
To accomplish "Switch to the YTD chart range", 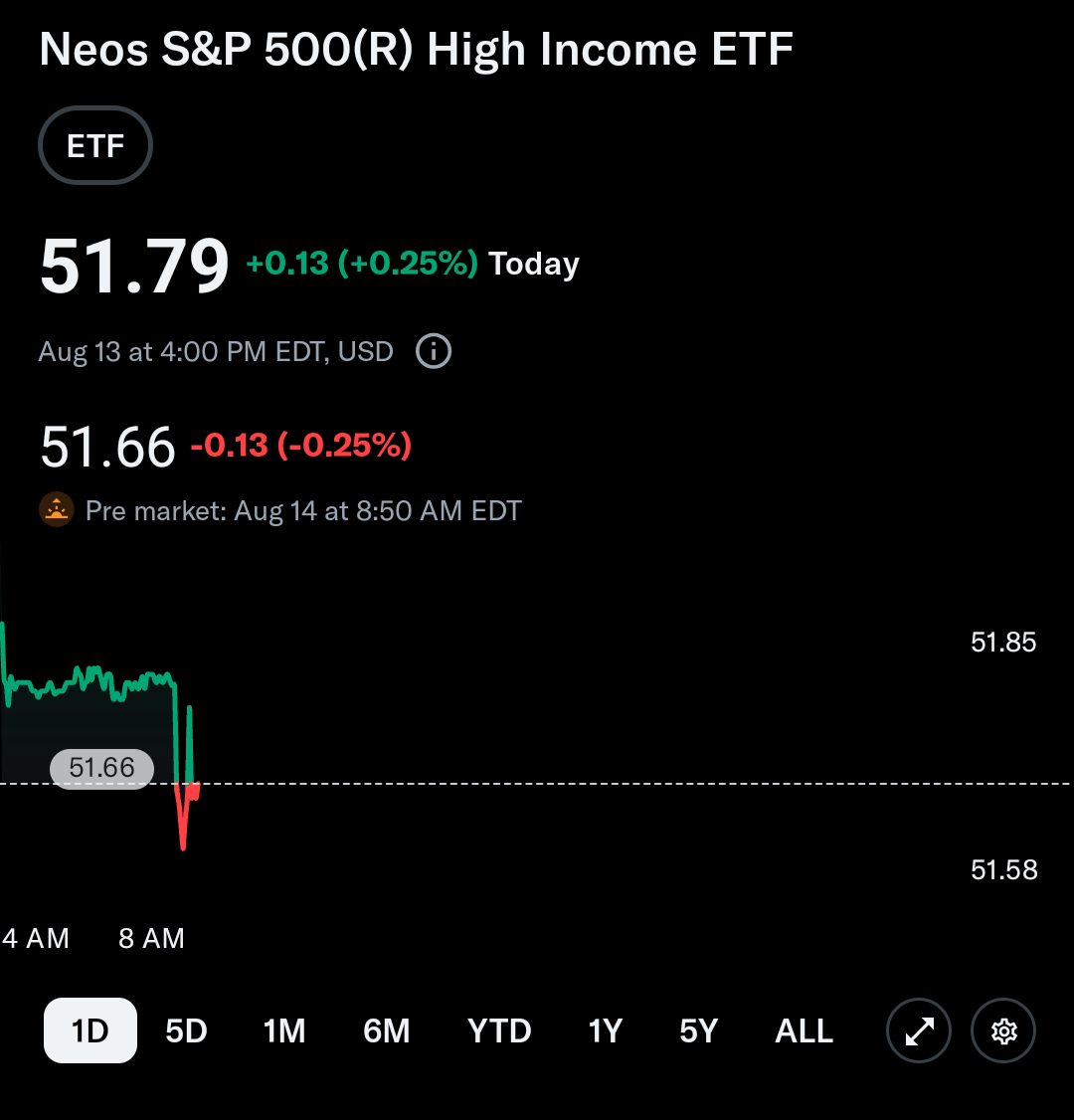I will 499,1030.
